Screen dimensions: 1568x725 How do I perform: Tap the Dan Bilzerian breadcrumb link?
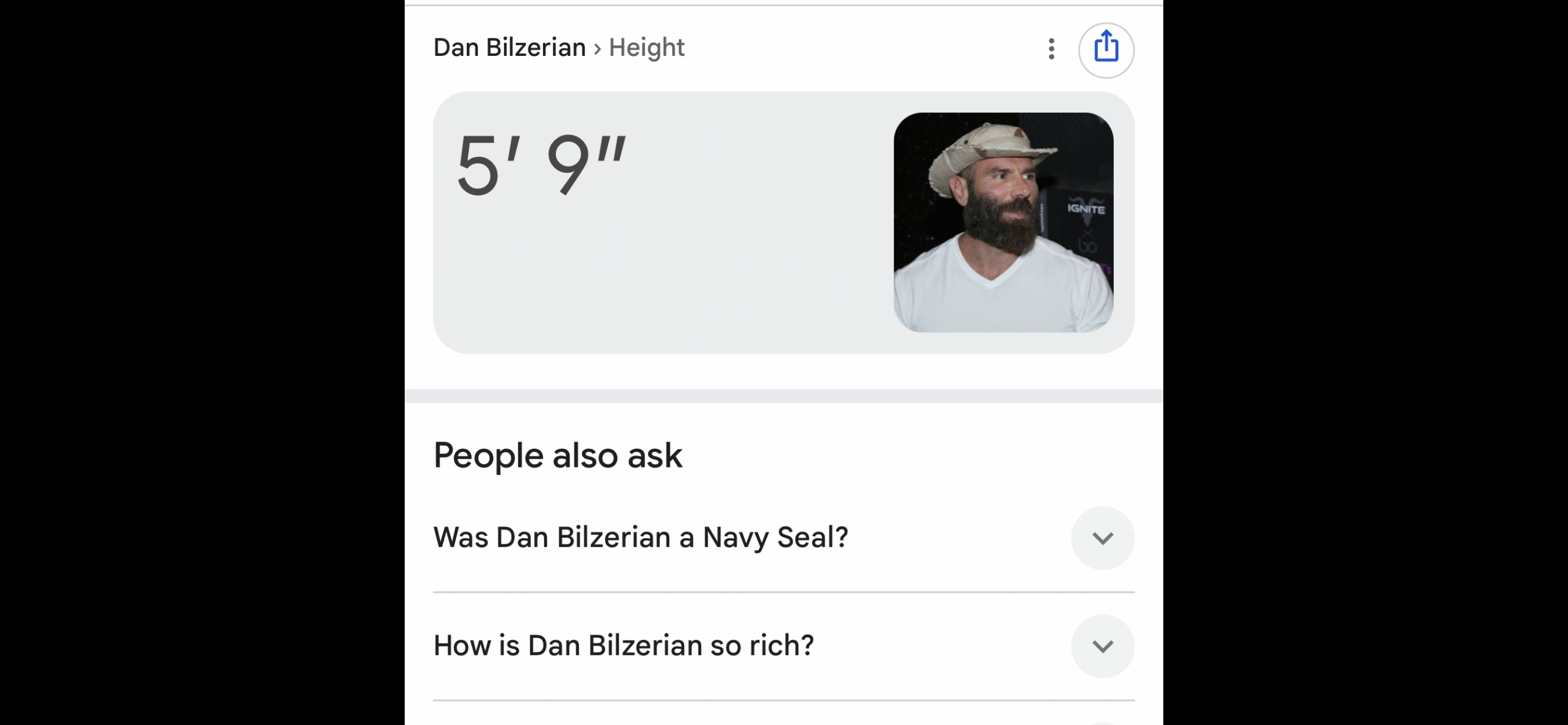510,47
